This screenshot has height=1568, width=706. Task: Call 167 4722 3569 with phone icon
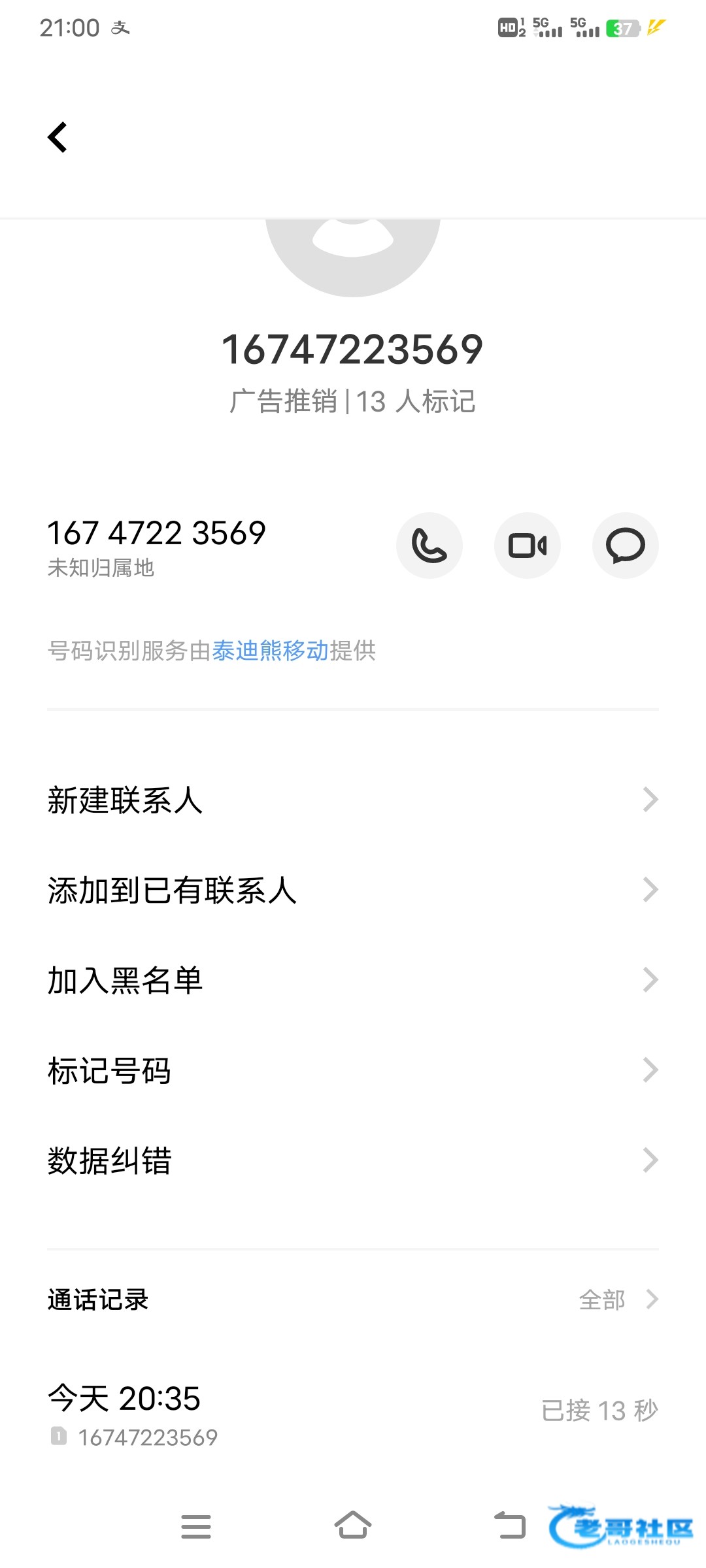(429, 546)
